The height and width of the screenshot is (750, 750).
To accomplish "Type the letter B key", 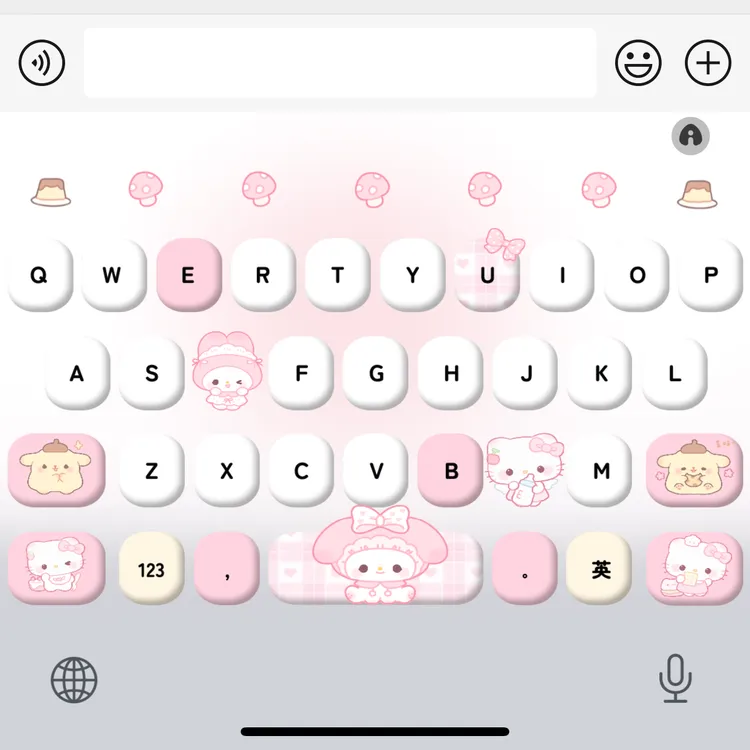I will pos(450,470).
